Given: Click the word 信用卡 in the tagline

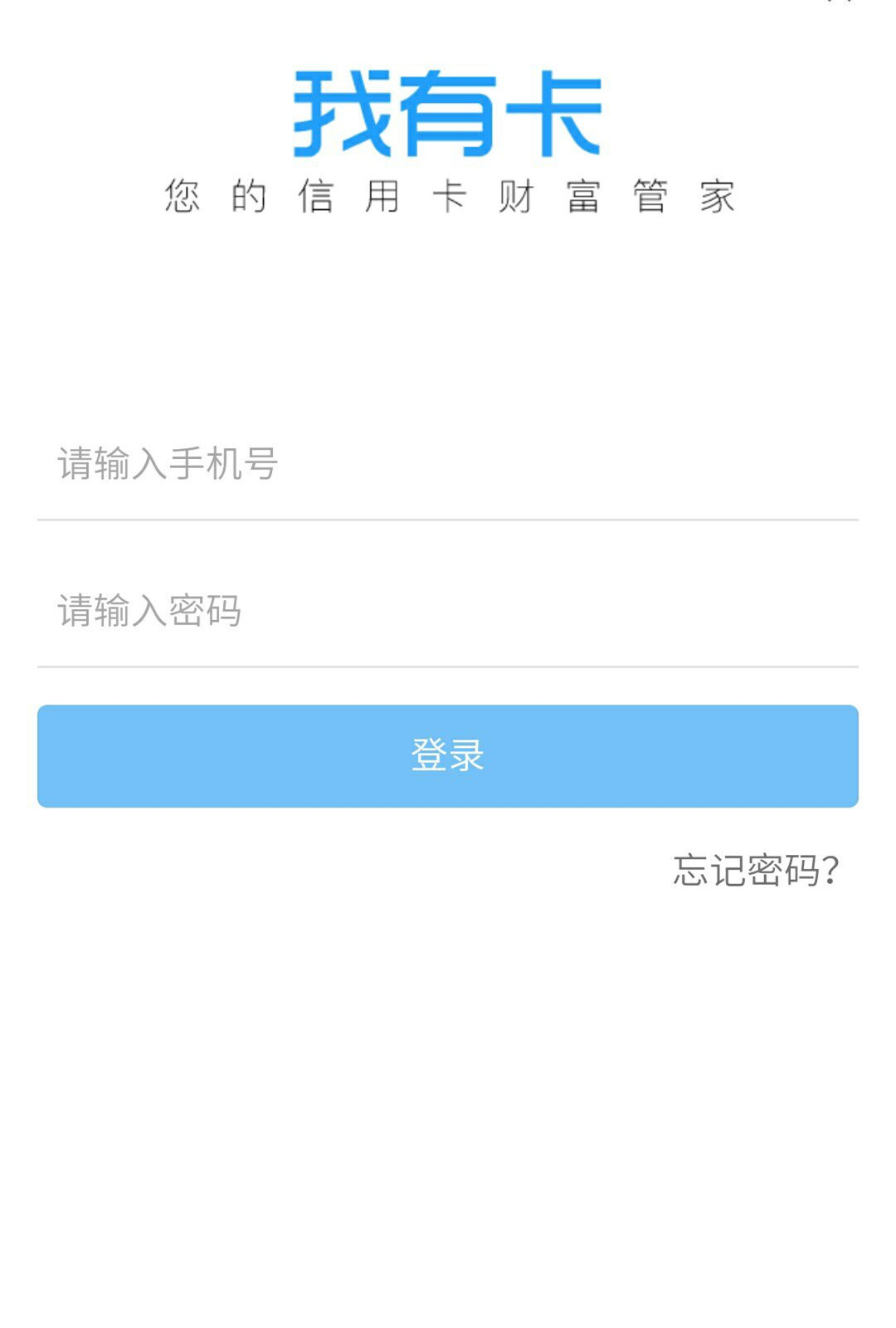Looking at the screenshot, I should [x=383, y=197].
